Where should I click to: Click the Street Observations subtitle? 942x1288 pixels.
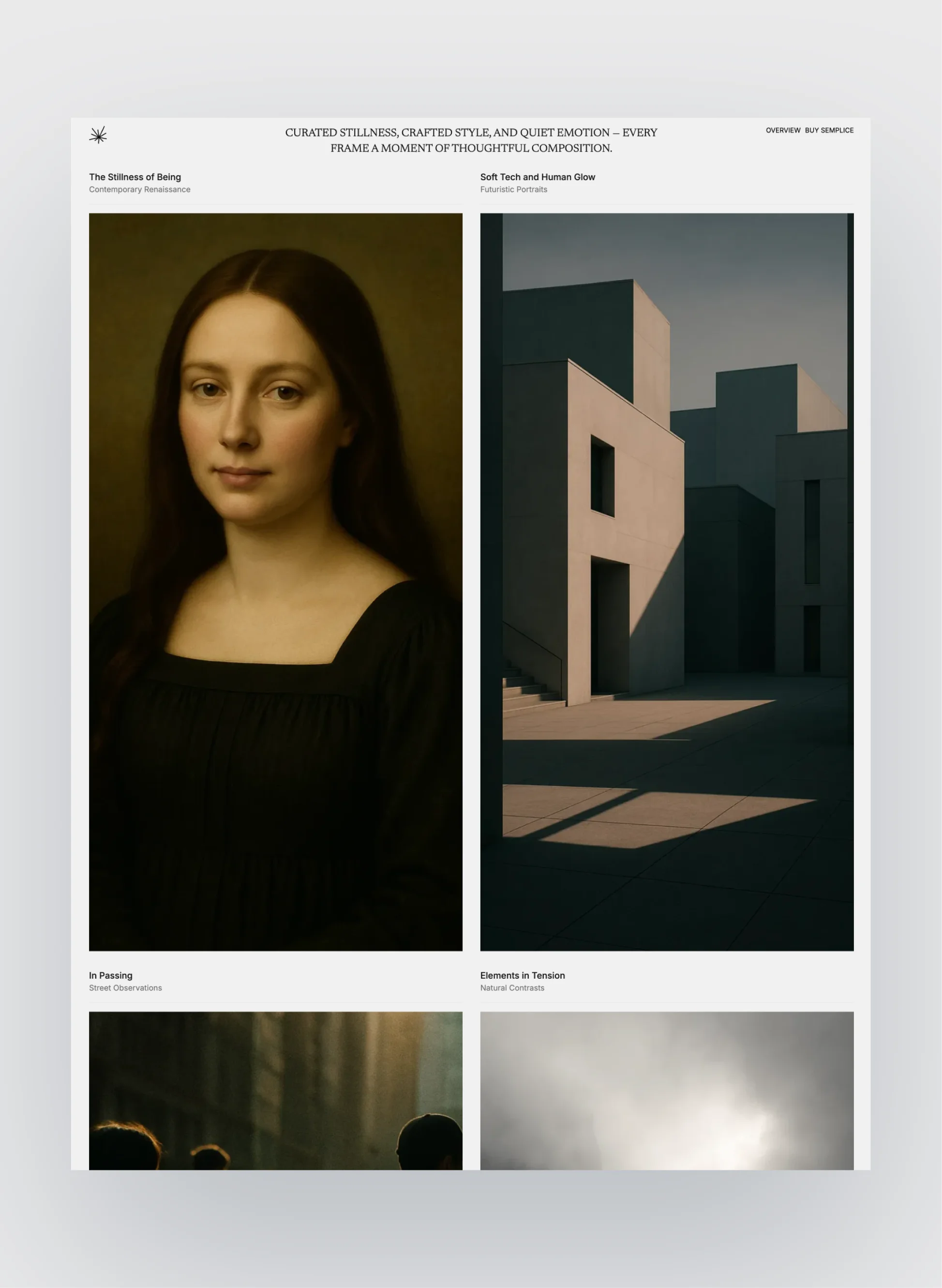point(125,988)
